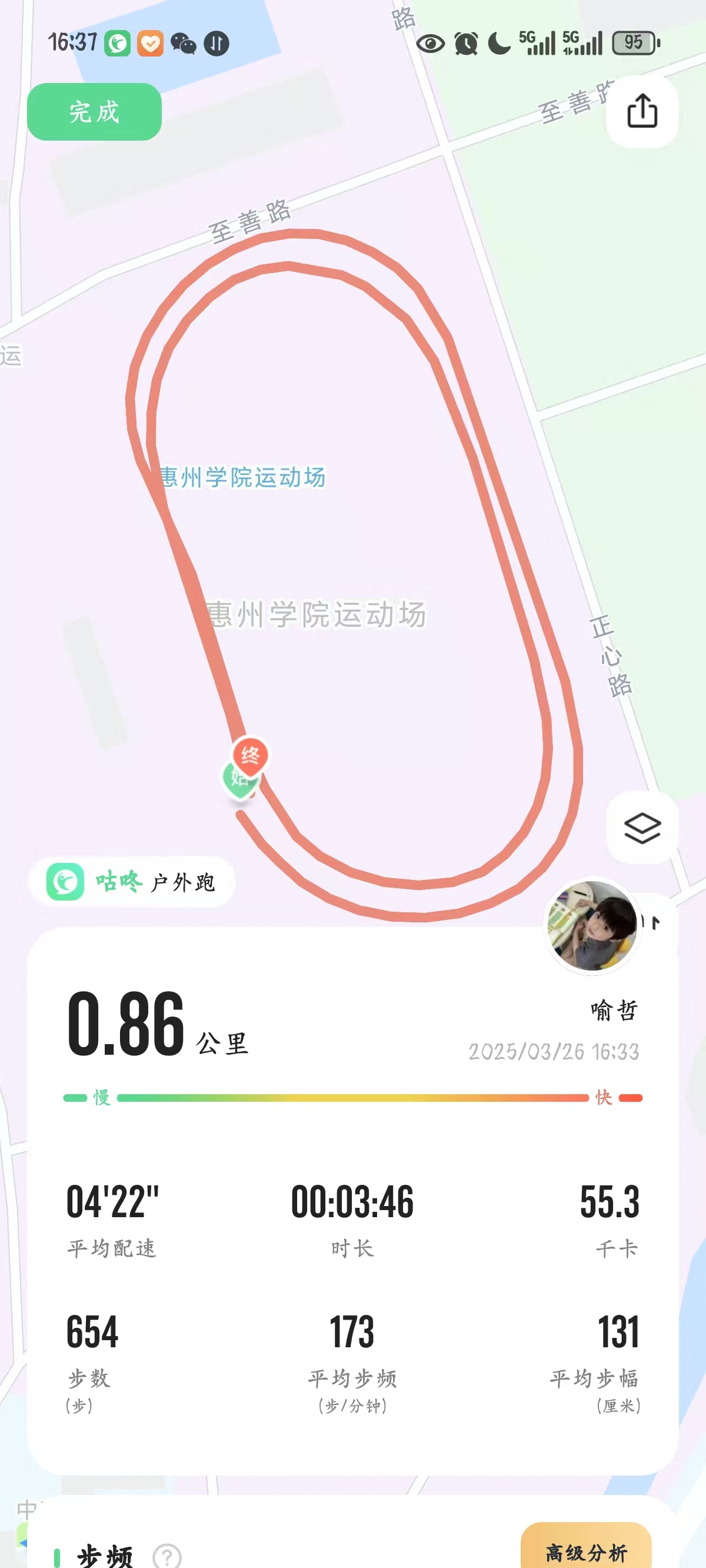The width and height of the screenshot is (706, 1568).
Task: Share this run record
Action: click(x=642, y=111)
